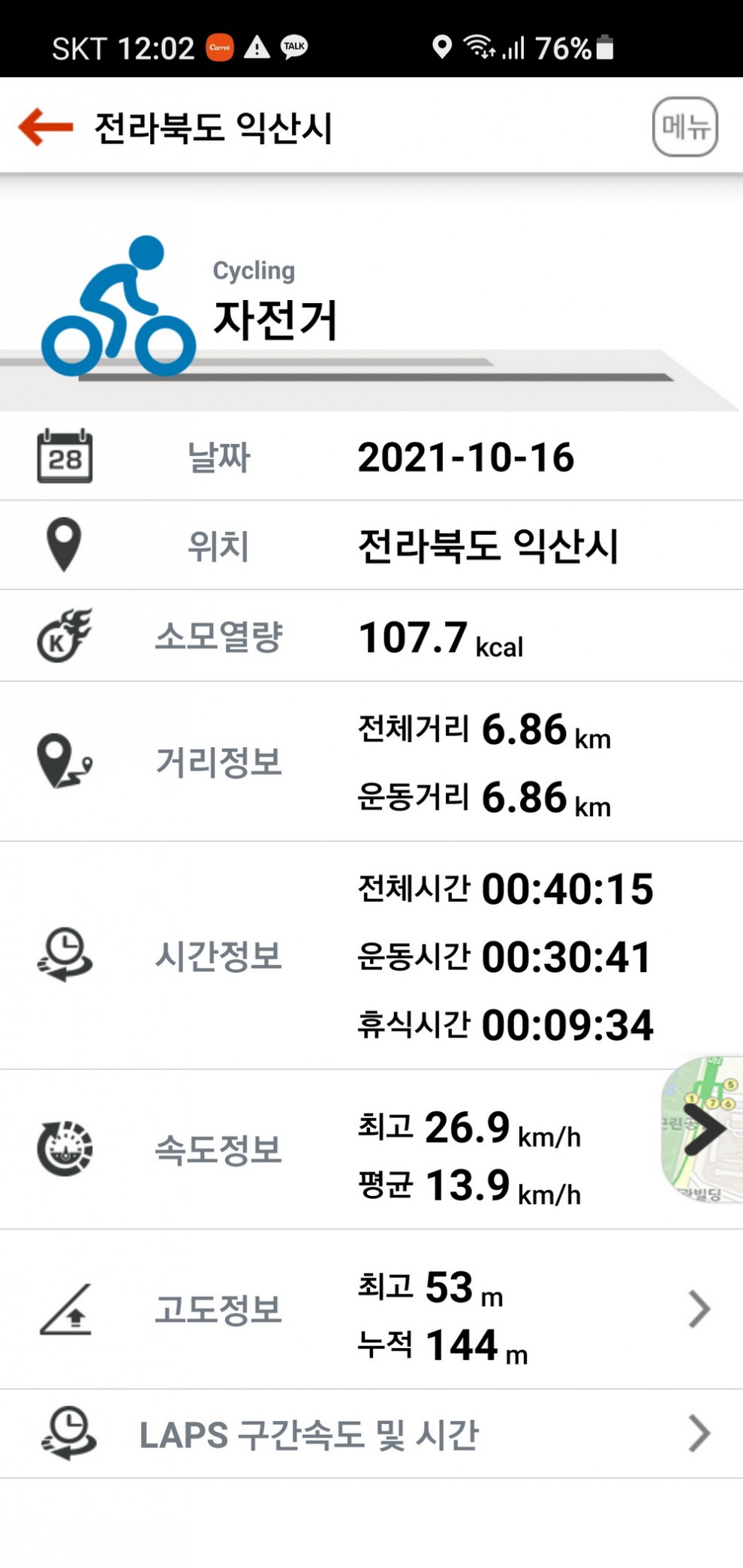Viewport: 743px width, 1568px height.
Task: Open the 메뉴 menu button
Action: point(684,127)
